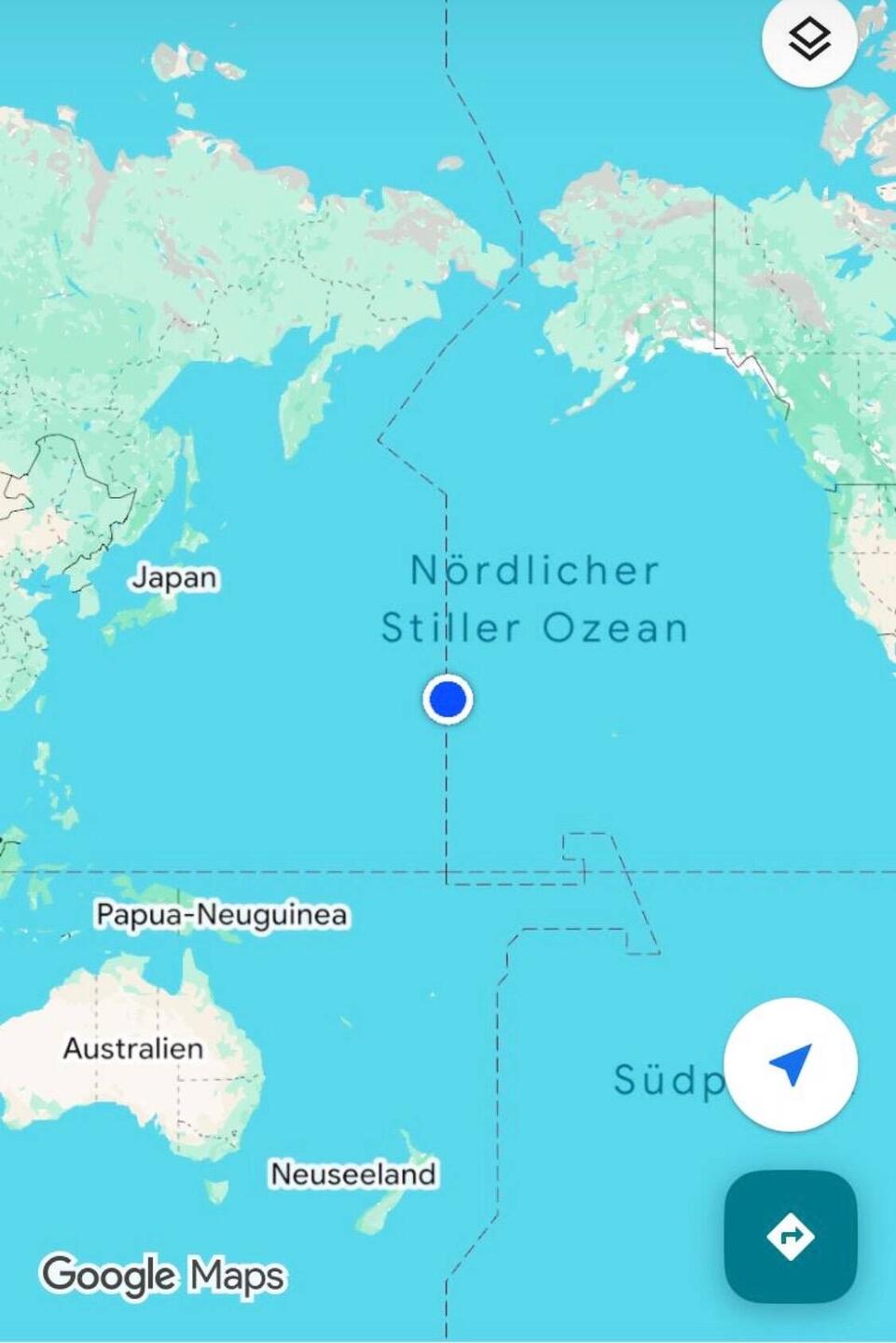Tap the blue current location dot
Viewport: 896px width, 1343px height.
[x=448, y=699]
